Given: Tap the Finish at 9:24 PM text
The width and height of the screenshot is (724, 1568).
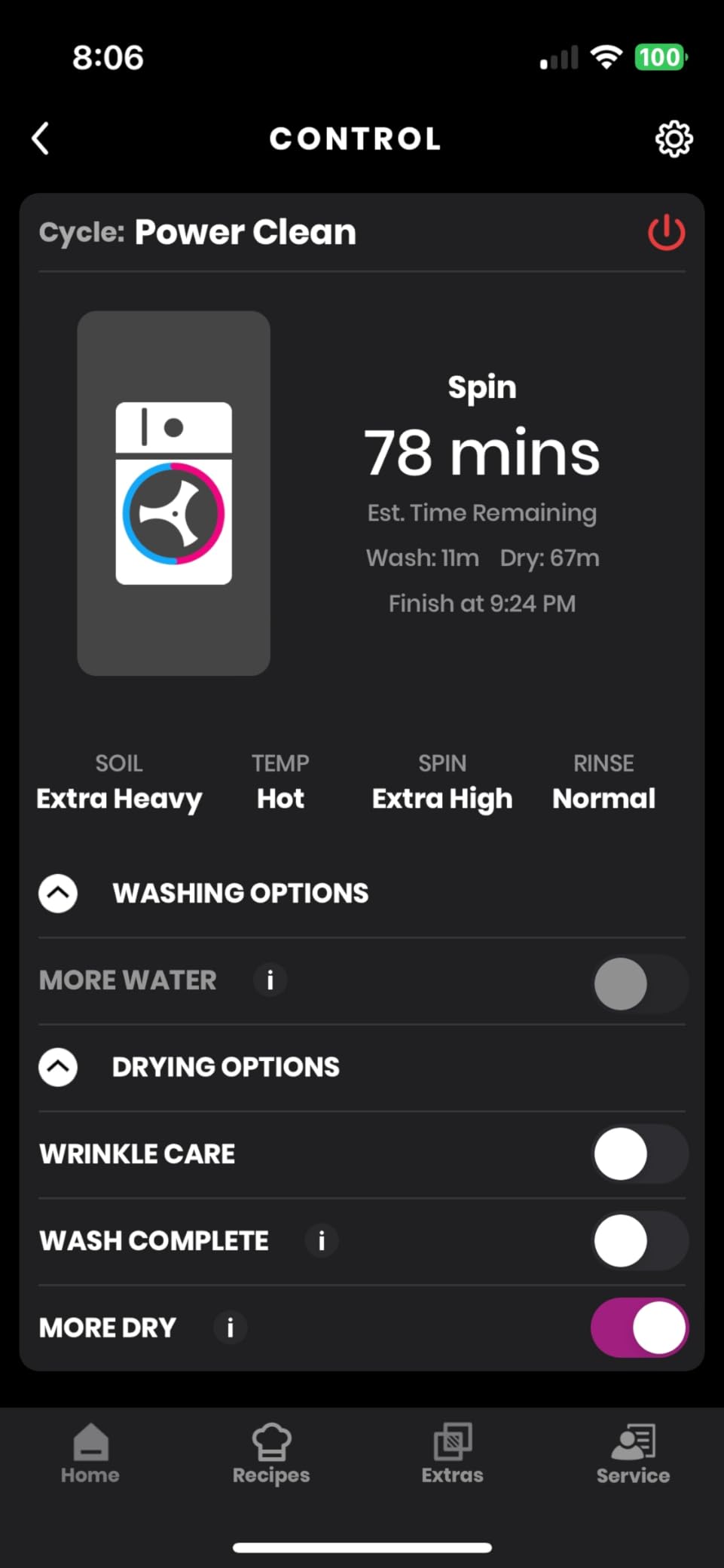Looking at the screenshot, I should (x=481, y=603).
